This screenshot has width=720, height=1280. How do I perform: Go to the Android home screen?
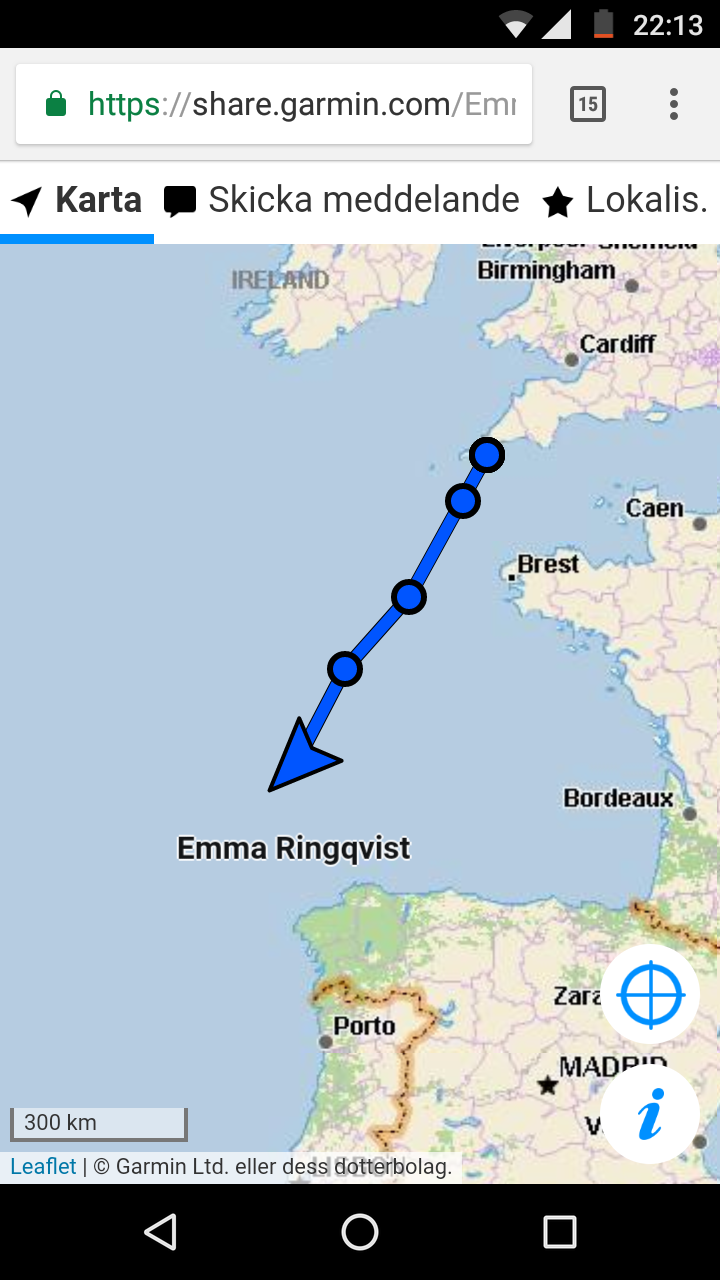(x=360, y=1232)
